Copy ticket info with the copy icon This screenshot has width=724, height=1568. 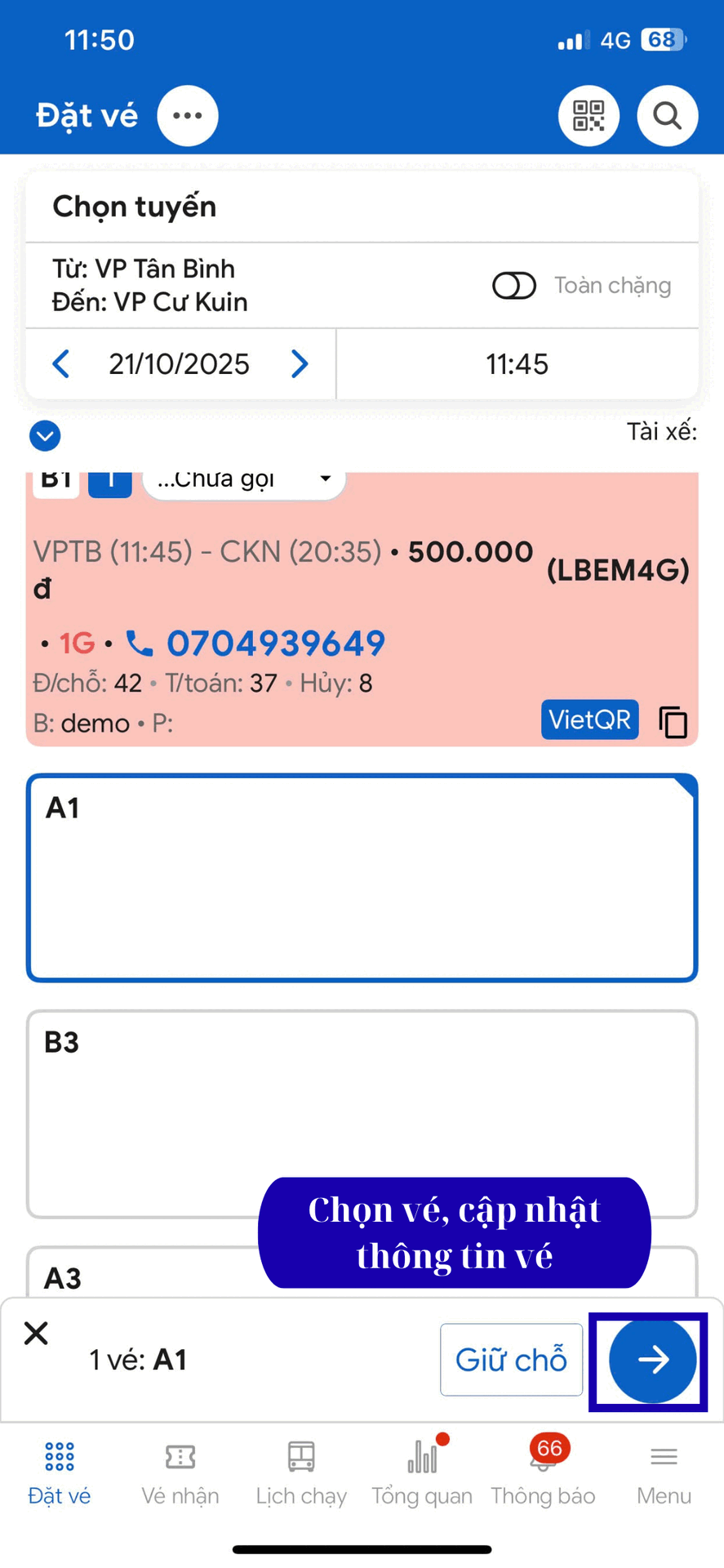coord(673,722)
